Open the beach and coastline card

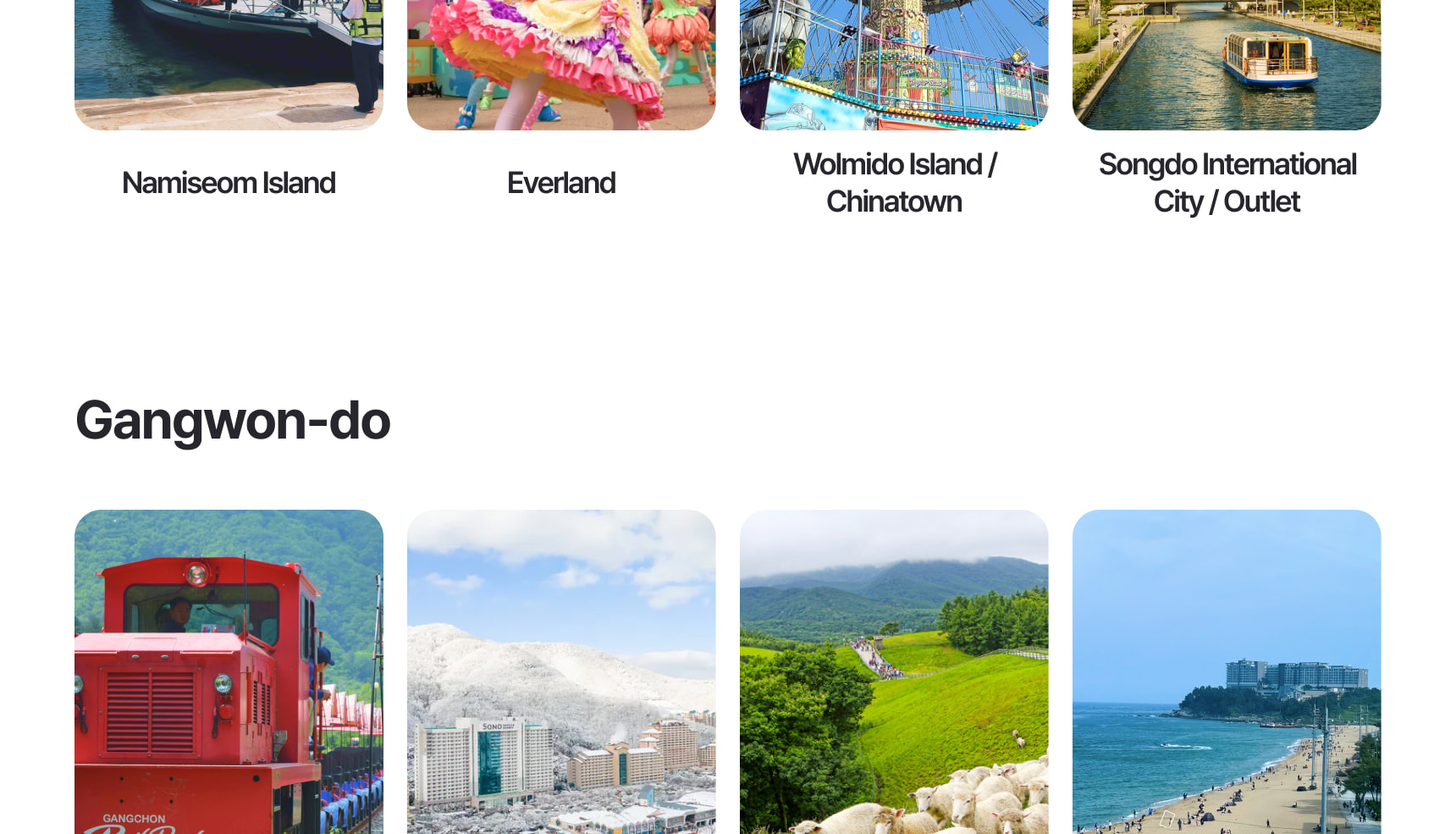[1227, 673]
